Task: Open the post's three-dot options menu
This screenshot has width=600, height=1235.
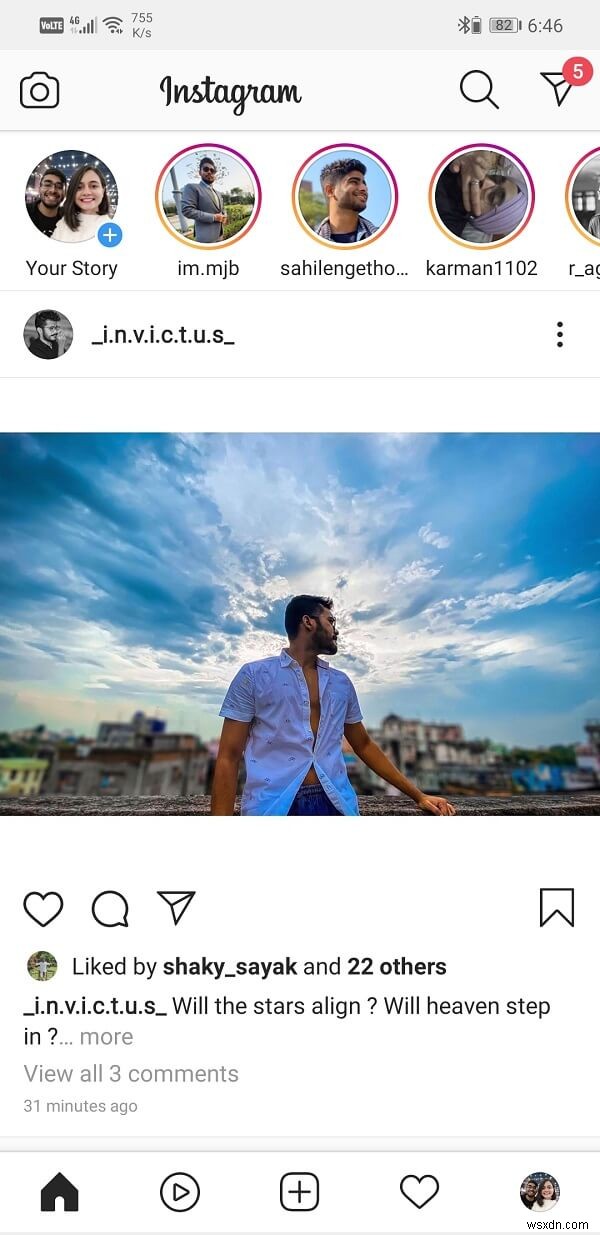Action: (x=559, y=335)
